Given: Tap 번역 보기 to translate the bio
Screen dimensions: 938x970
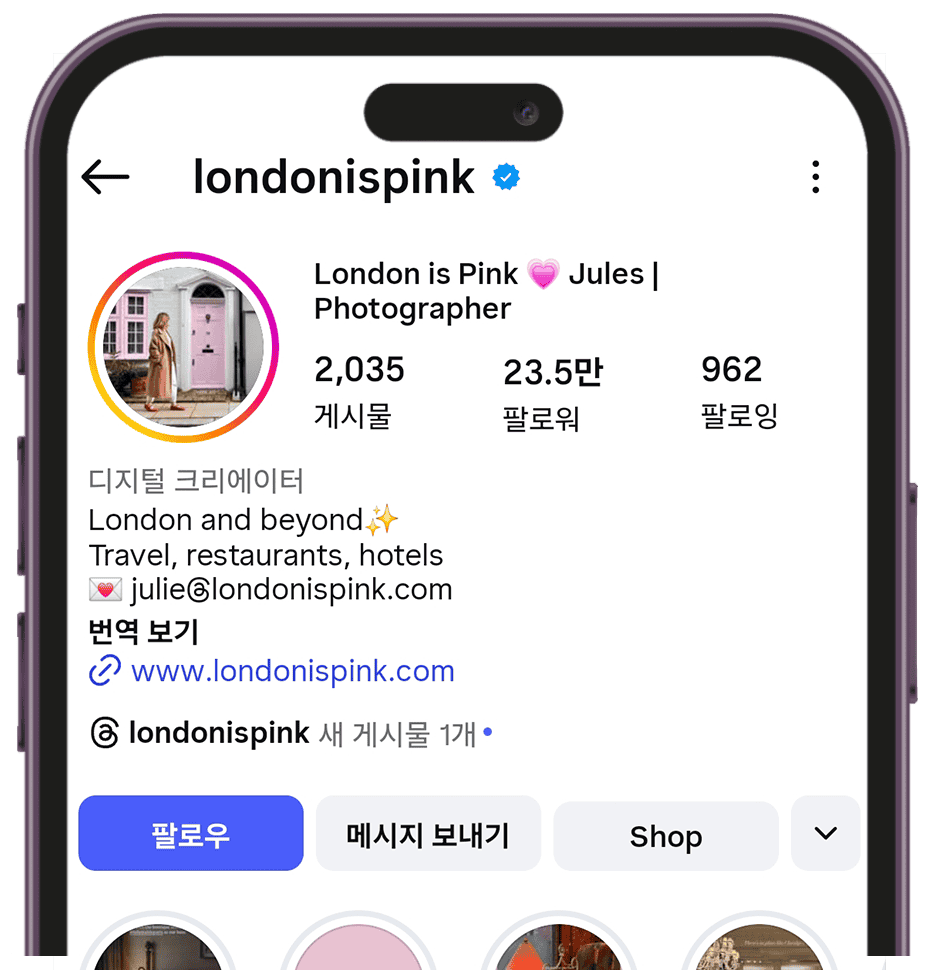Looking at the screenshot, I should tap(144, 632).
